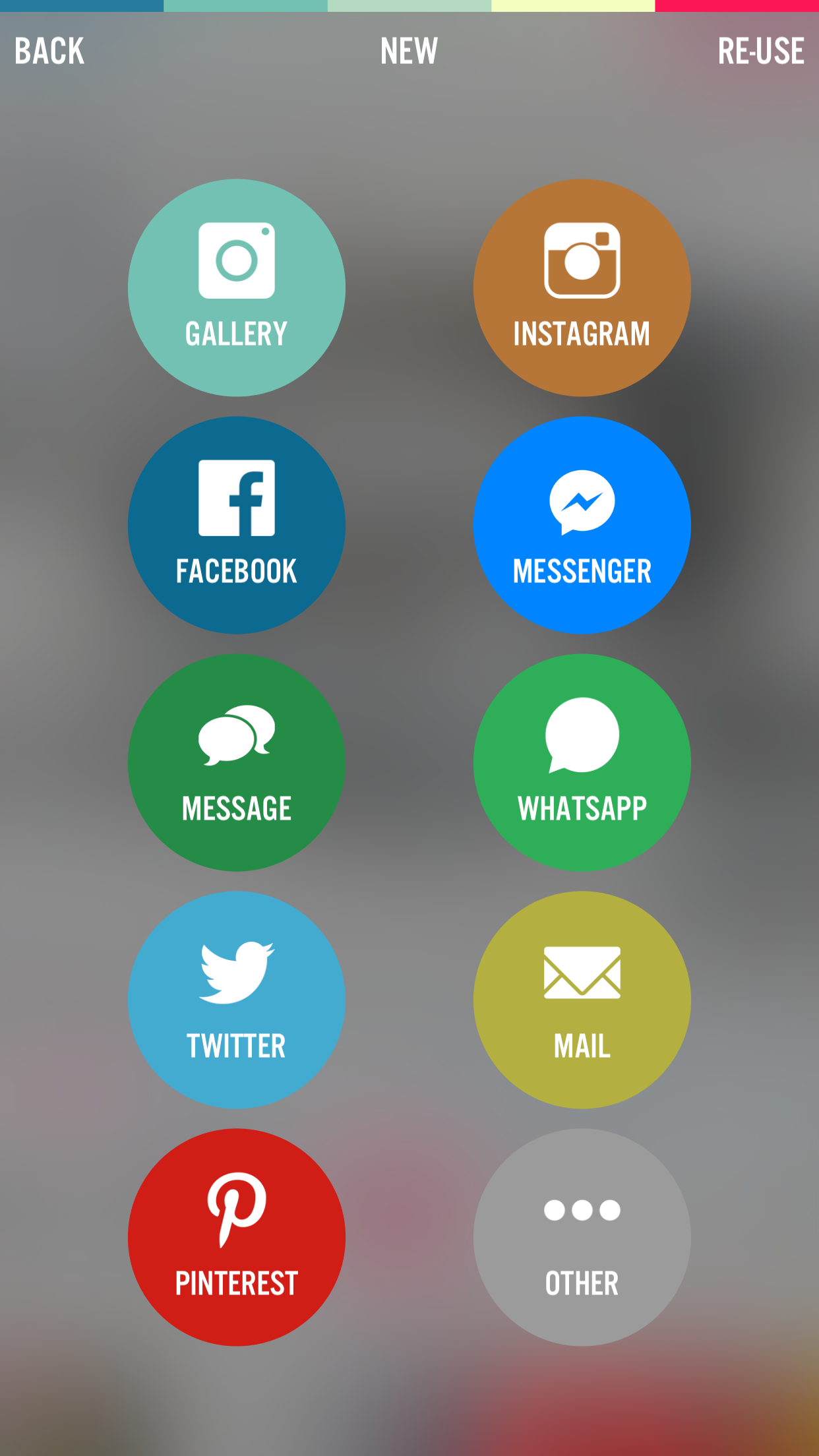Viewport: 819px width, 1456px height.
Task: Pin to Pinterest
Action: [x=237, y=1237]
